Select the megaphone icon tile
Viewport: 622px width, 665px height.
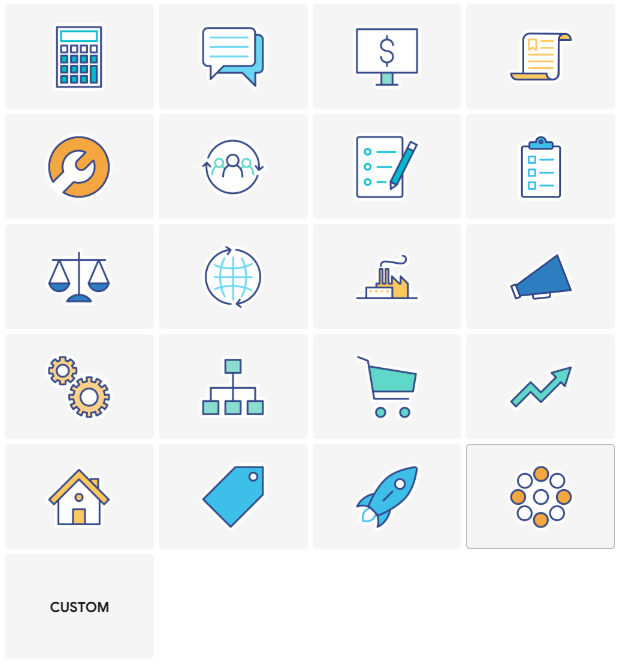click(x=540, y=277)
